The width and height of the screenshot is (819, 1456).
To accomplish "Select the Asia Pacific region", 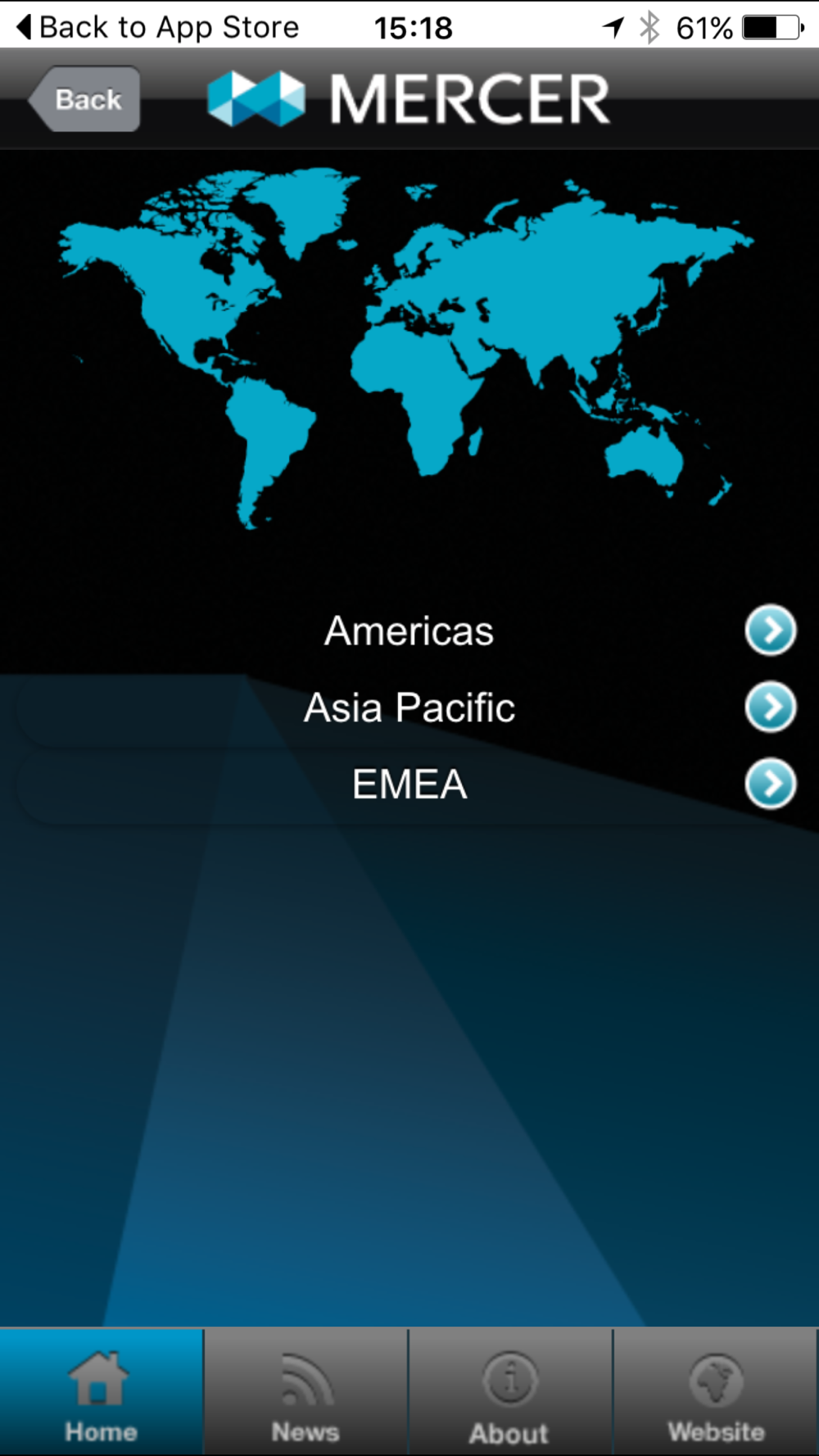I will [409, 708].
